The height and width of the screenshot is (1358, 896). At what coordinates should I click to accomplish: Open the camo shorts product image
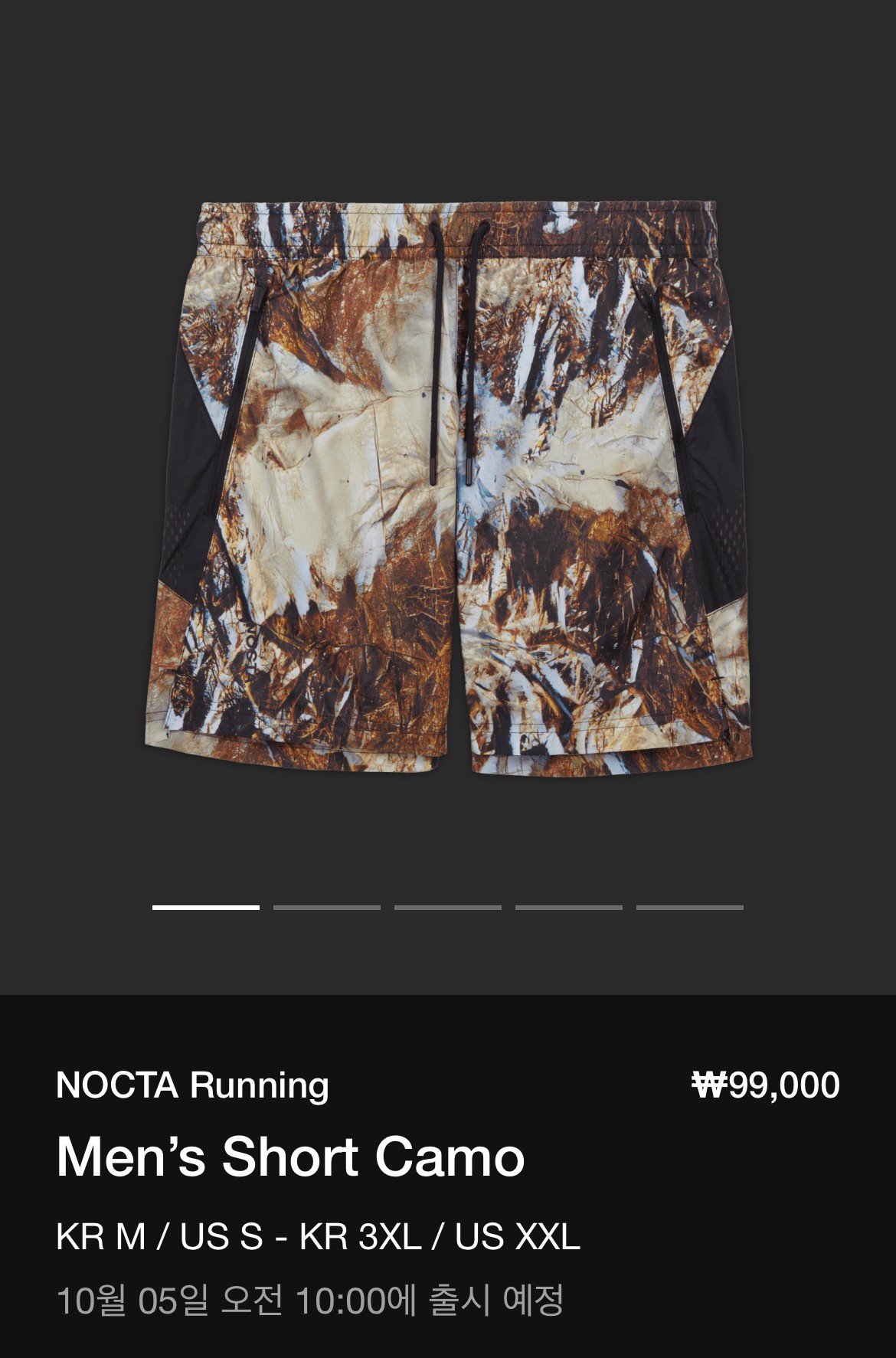(x=448, y=487)
